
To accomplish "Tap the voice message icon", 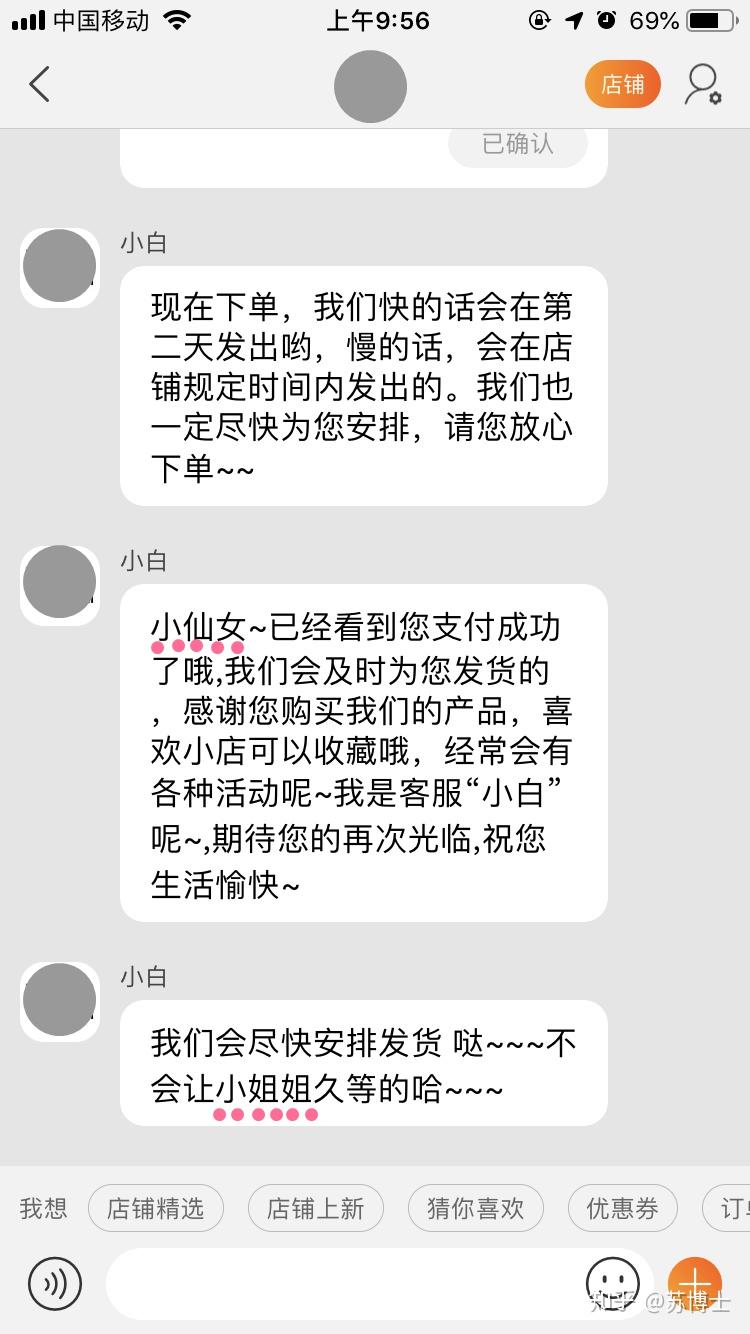I will tap(56, 1284).
